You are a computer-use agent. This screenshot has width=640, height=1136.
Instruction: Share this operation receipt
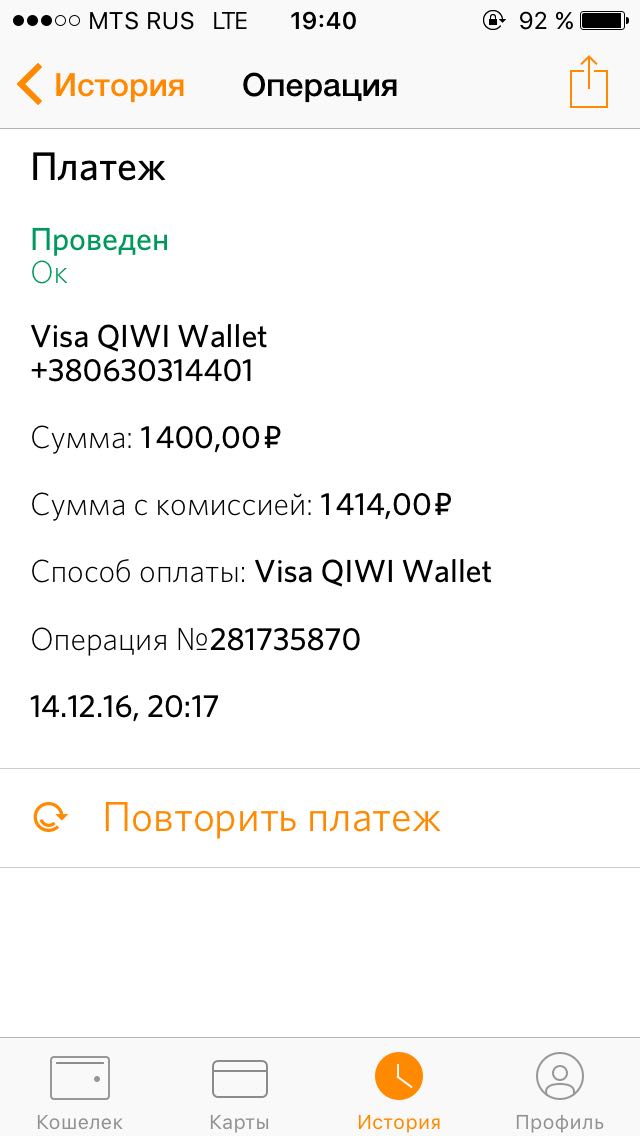589,82
